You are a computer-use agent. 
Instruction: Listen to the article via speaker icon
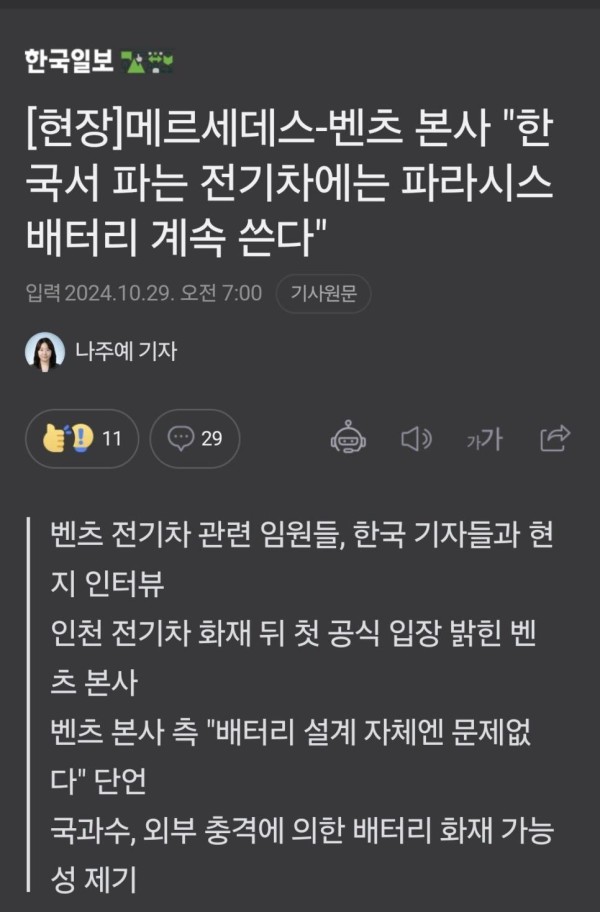416,438
